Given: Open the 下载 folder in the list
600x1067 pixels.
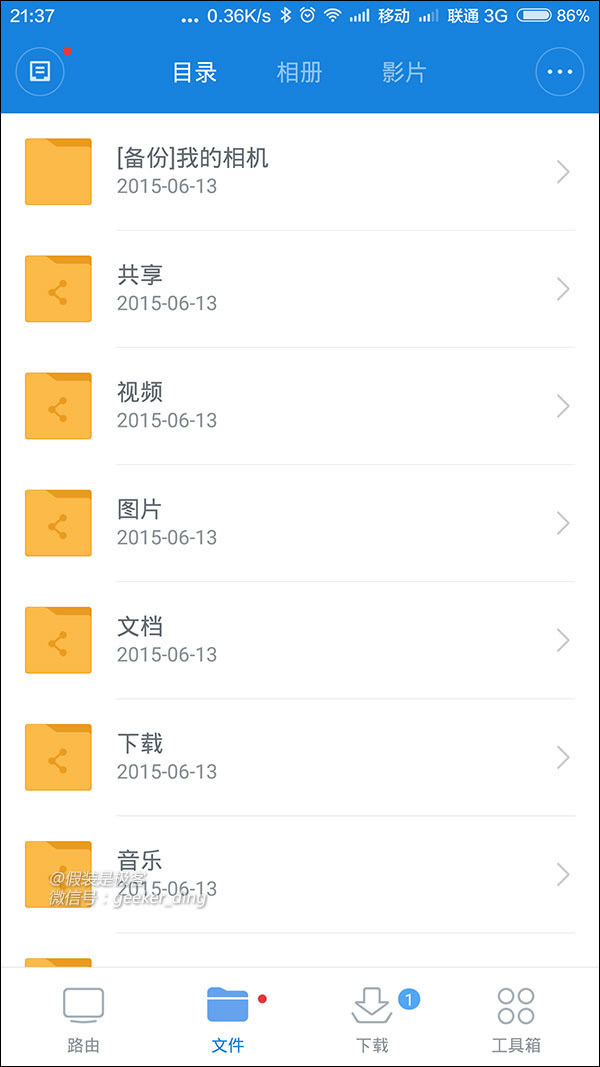Looking at the screenshot, I should (300, 757).
